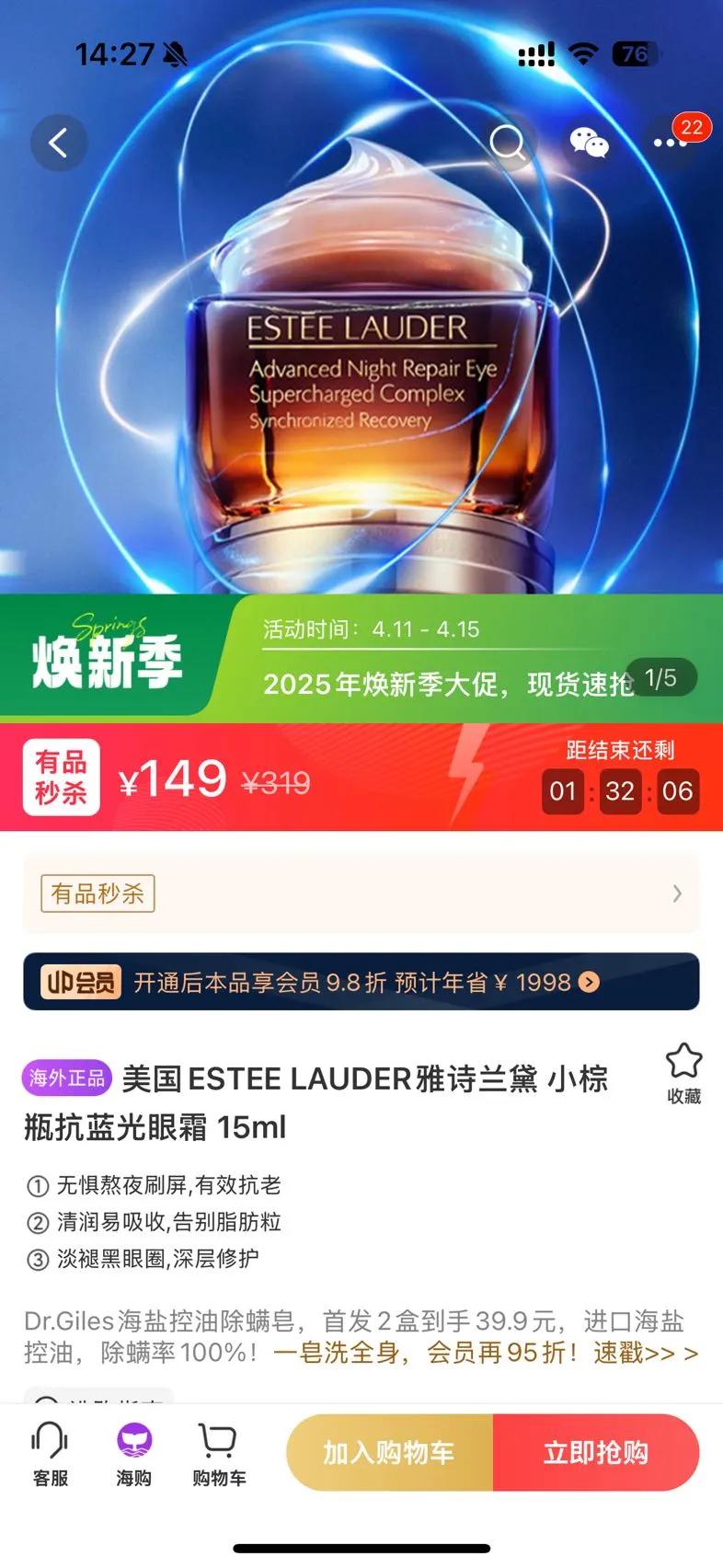
Task: Open the overflow menu with 22 badge
Action: tap(671, 143)
